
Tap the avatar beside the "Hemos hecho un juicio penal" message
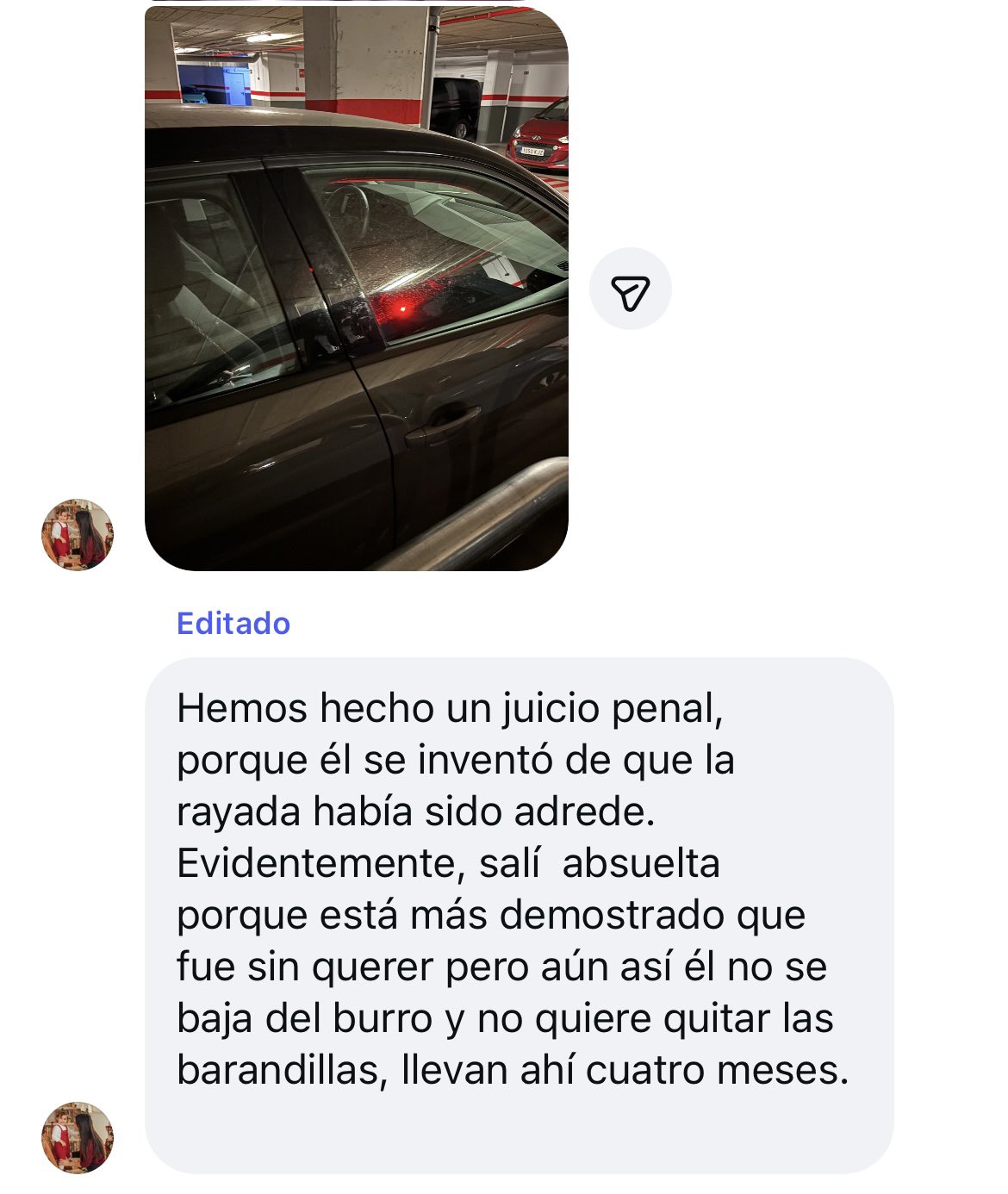(x=78, y=1137)
